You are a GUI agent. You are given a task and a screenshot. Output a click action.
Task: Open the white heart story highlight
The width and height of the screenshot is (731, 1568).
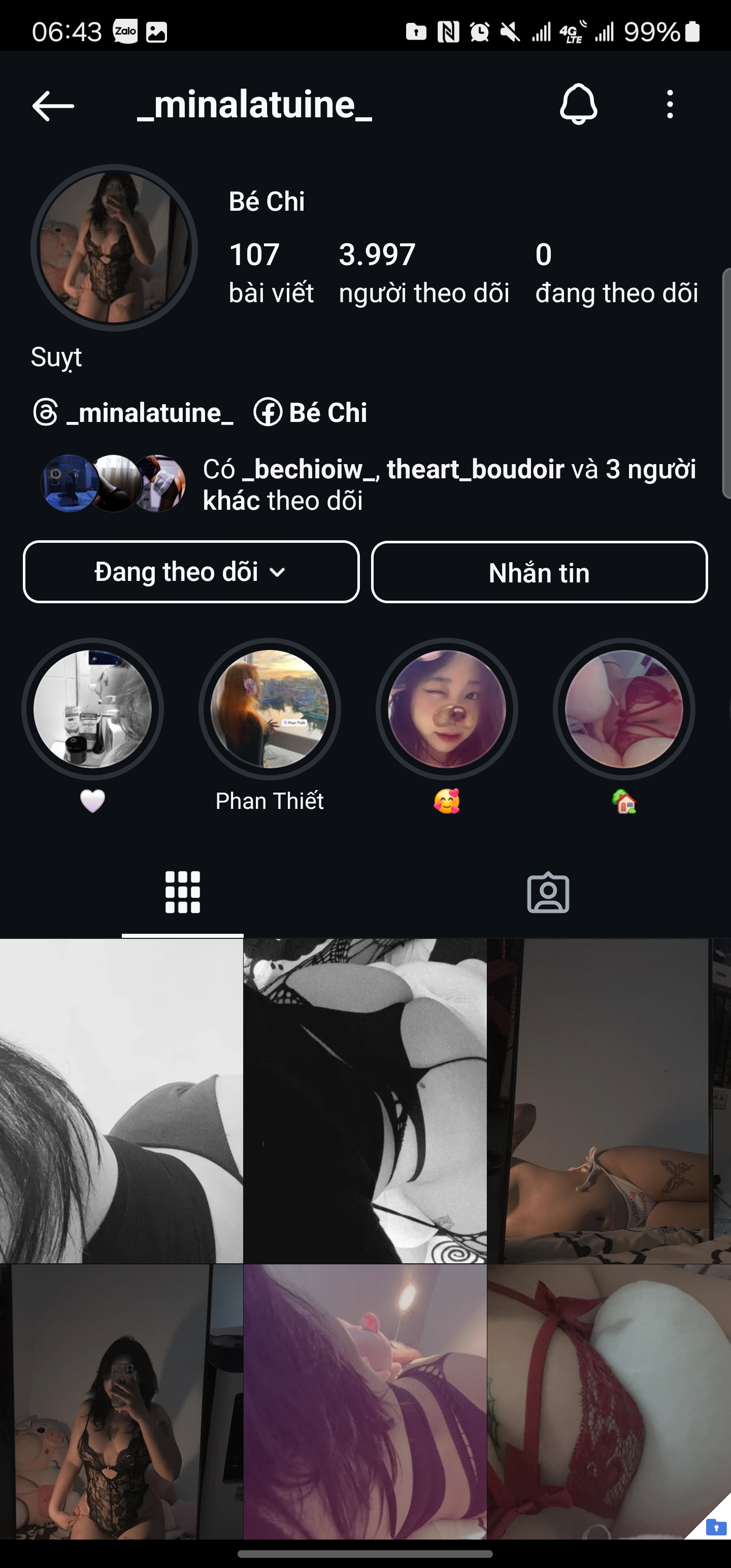pyautogui.click(x=92, y=709)
